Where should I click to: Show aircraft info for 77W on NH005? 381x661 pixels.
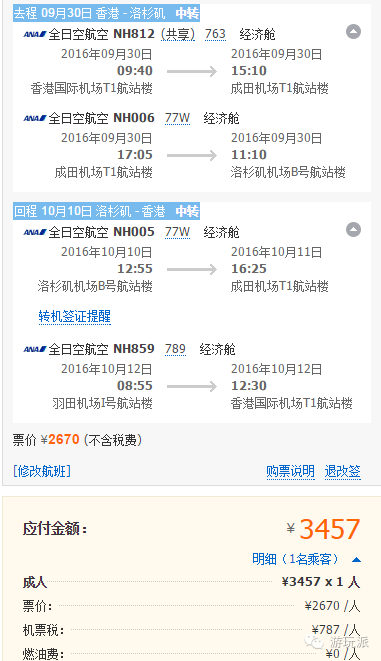(177, 232)
